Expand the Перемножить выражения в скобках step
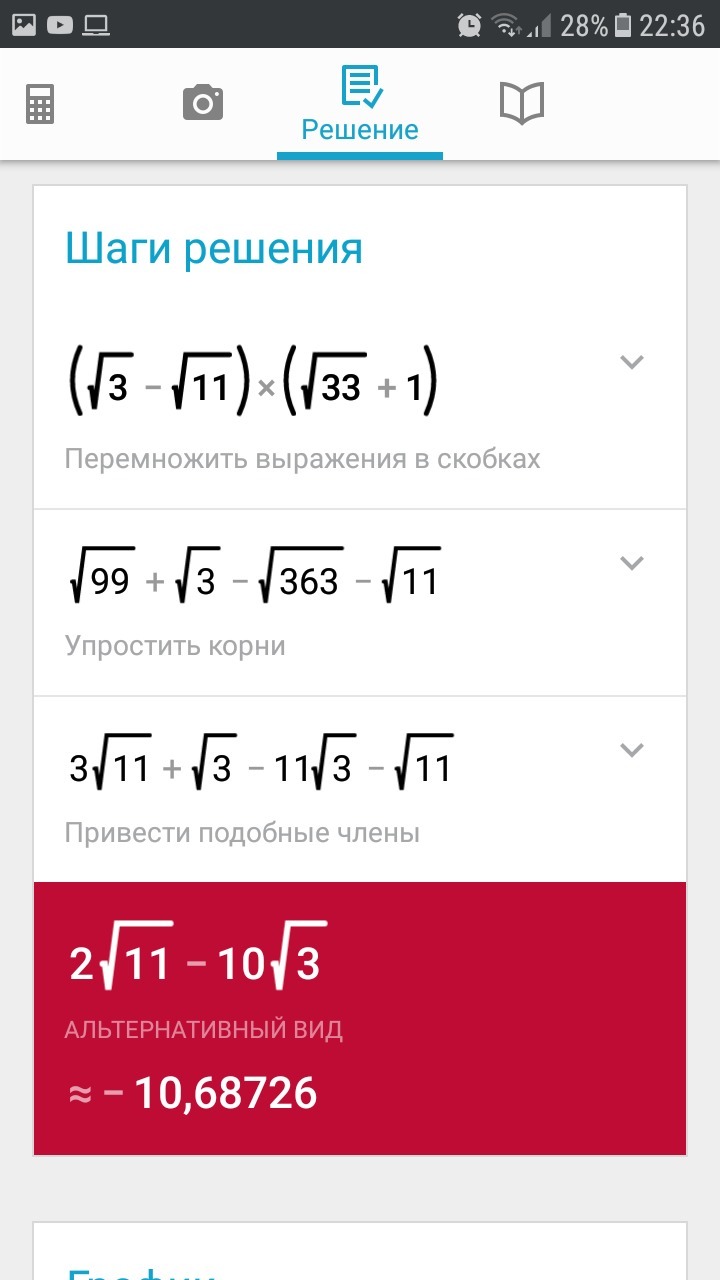720x1280 pixels. [x=631, y=362]
